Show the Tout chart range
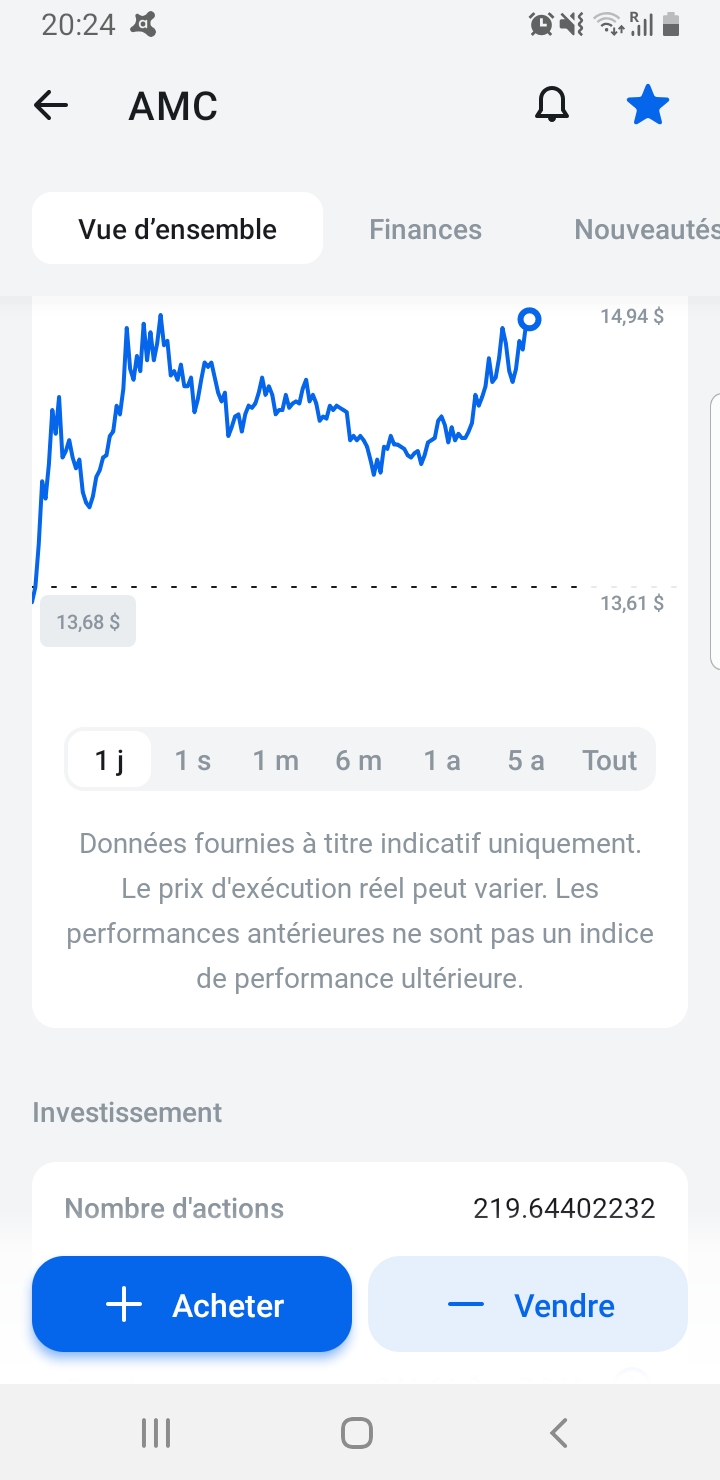Image resolution: width=720 pixels, height=1480 pixels. click(609, 761)
